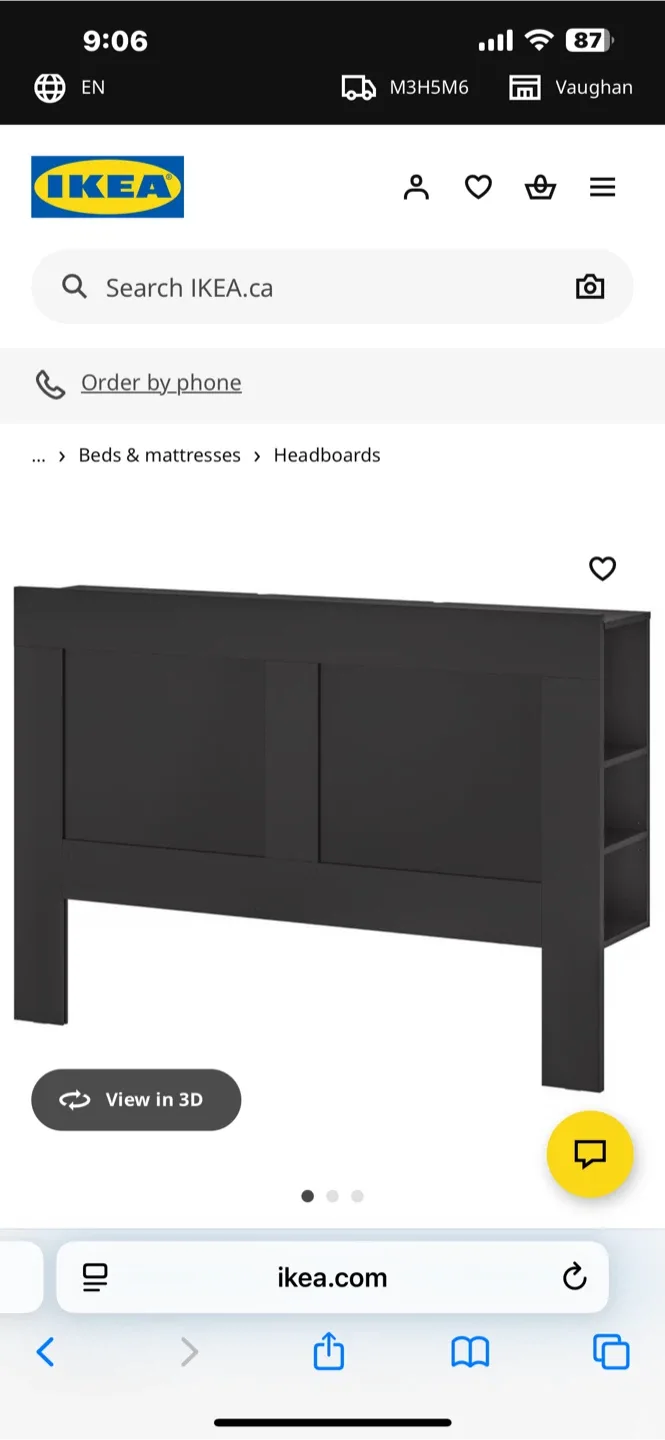Open the favourites list in header
The height and width of the screenshot is (1440, 665).
pyautogui.click(x=478, y=187)
